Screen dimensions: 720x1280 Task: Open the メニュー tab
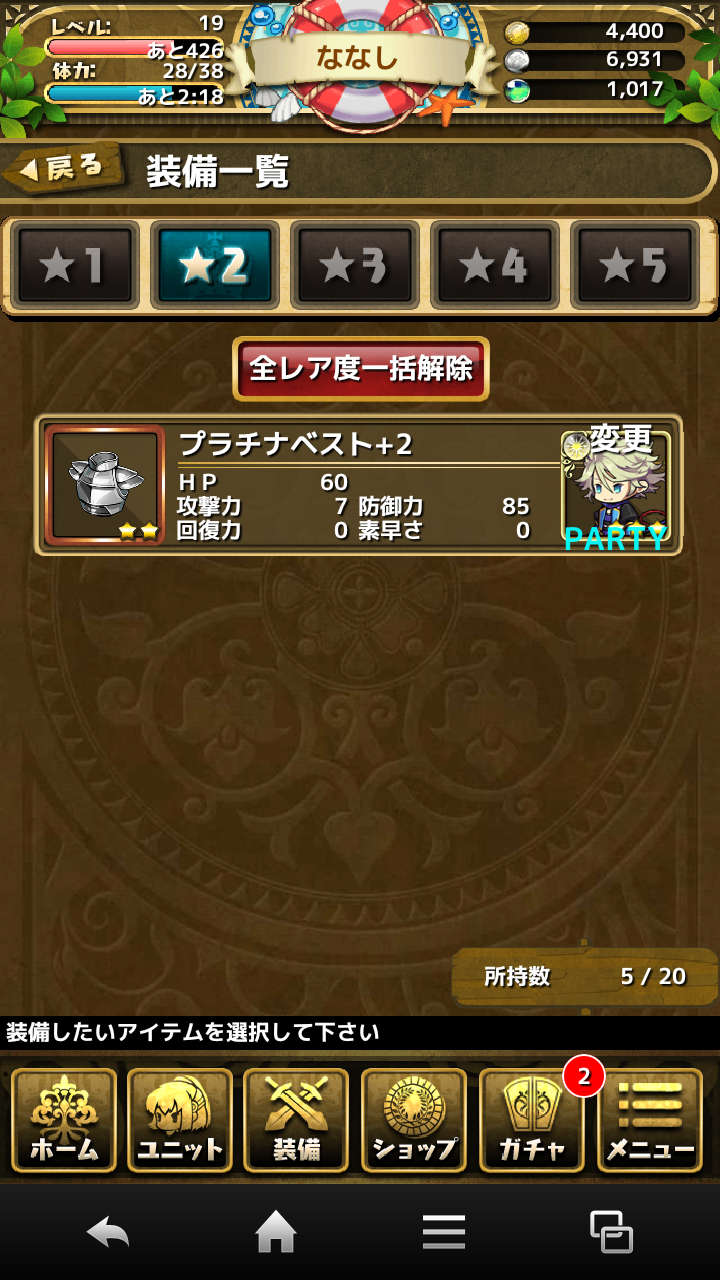(649, 1121)
